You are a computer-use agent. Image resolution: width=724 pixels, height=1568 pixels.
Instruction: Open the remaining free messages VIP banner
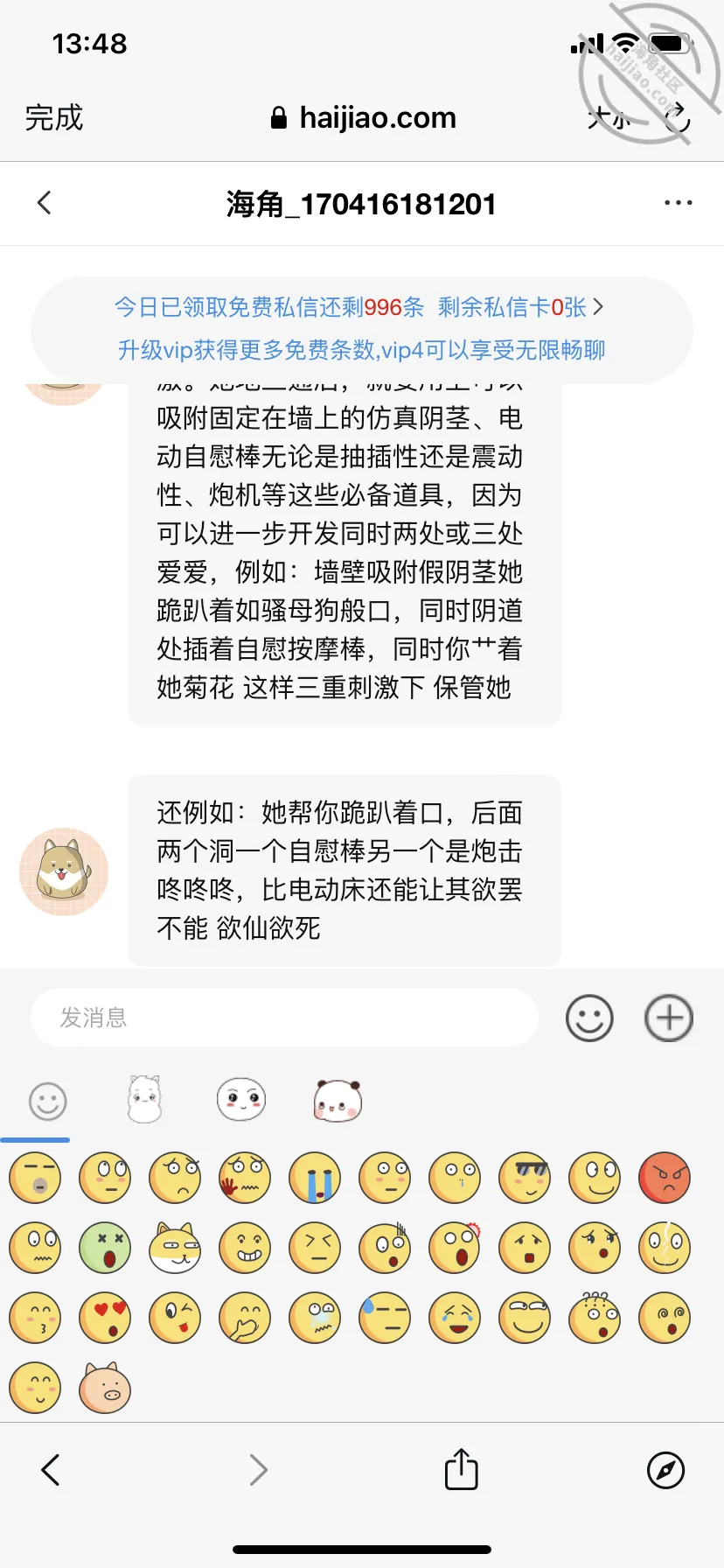coord(361,329)
